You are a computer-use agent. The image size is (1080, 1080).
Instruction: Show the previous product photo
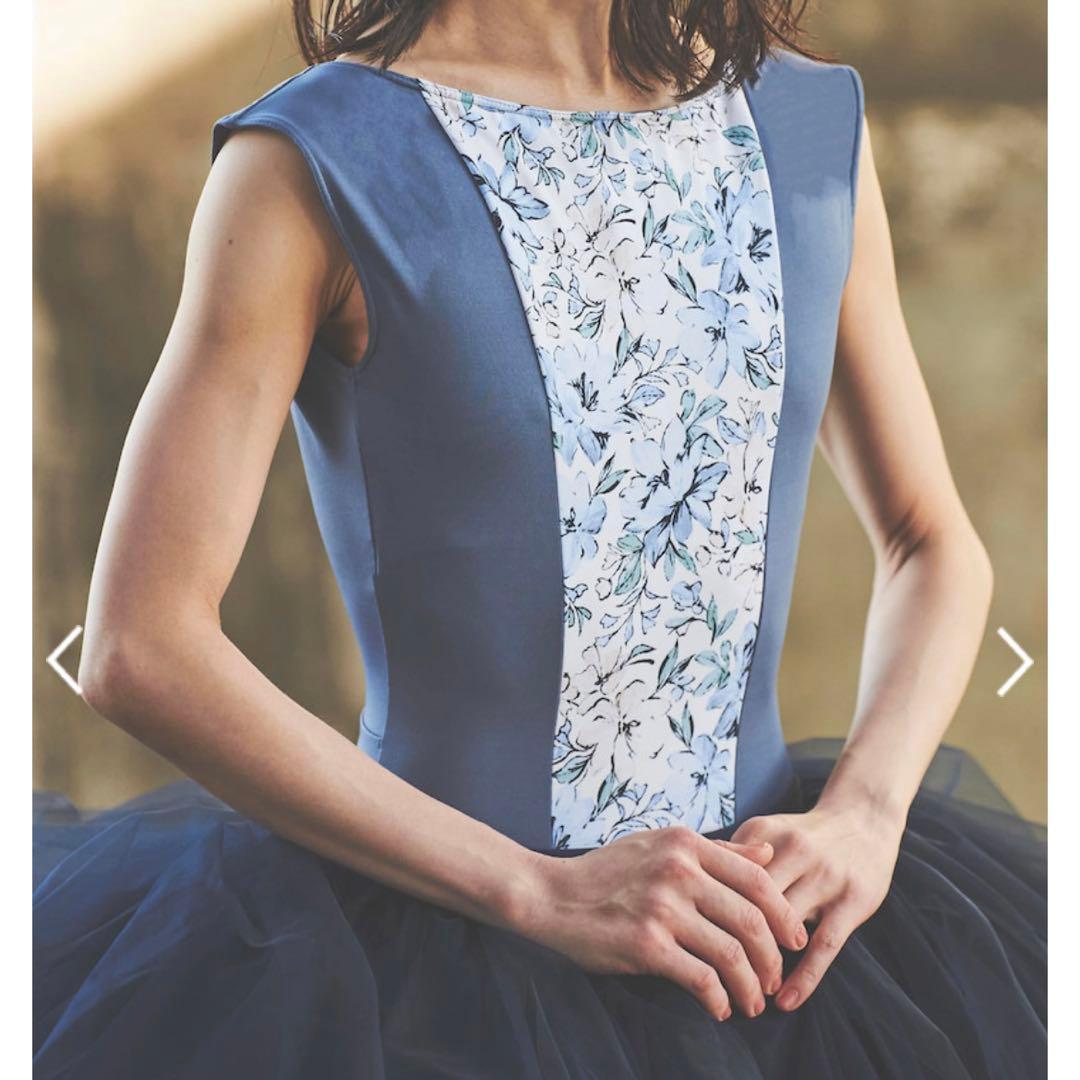(65, 660)
